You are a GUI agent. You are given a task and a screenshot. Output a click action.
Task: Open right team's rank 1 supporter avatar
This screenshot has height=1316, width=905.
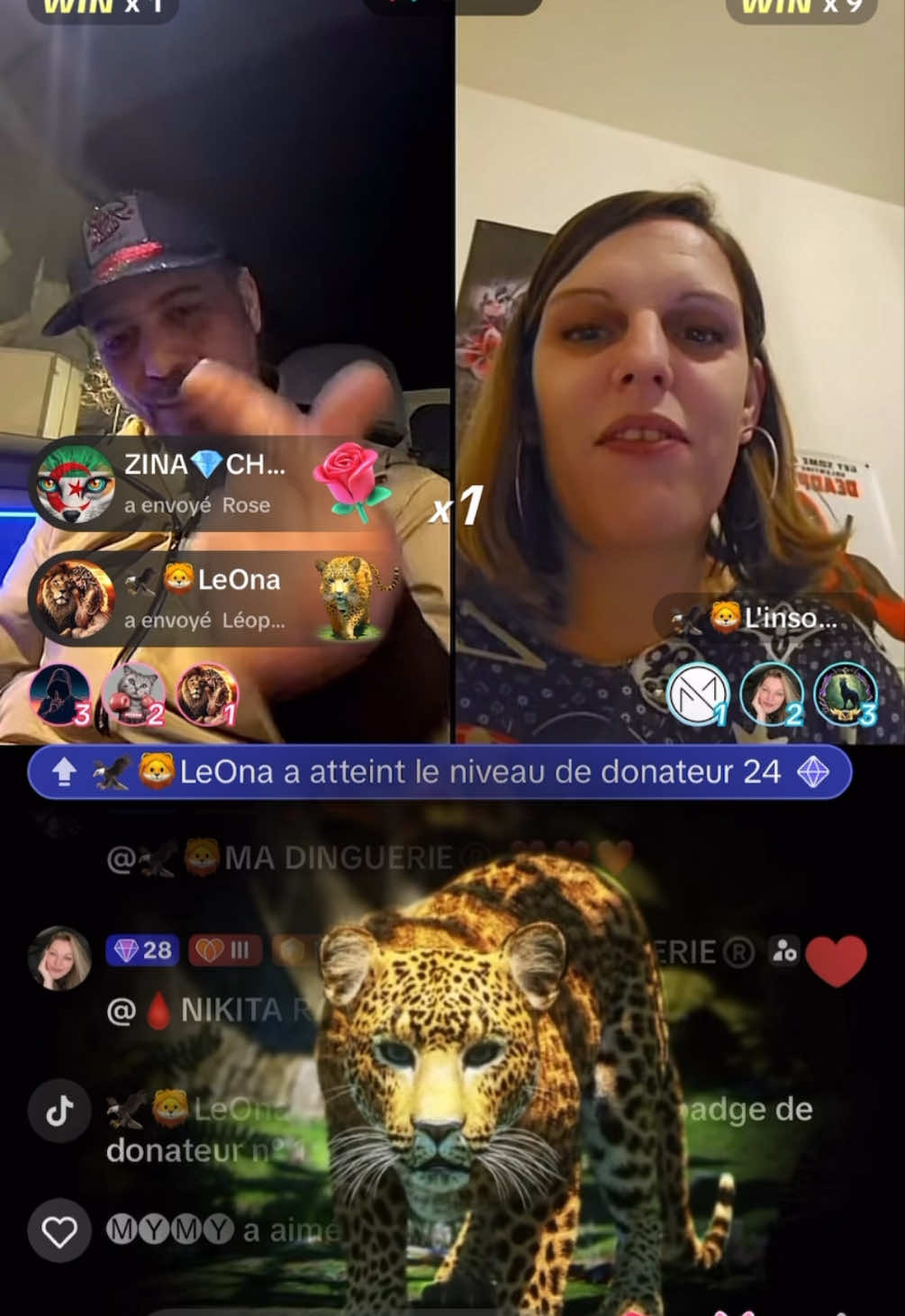coord(697,694)
